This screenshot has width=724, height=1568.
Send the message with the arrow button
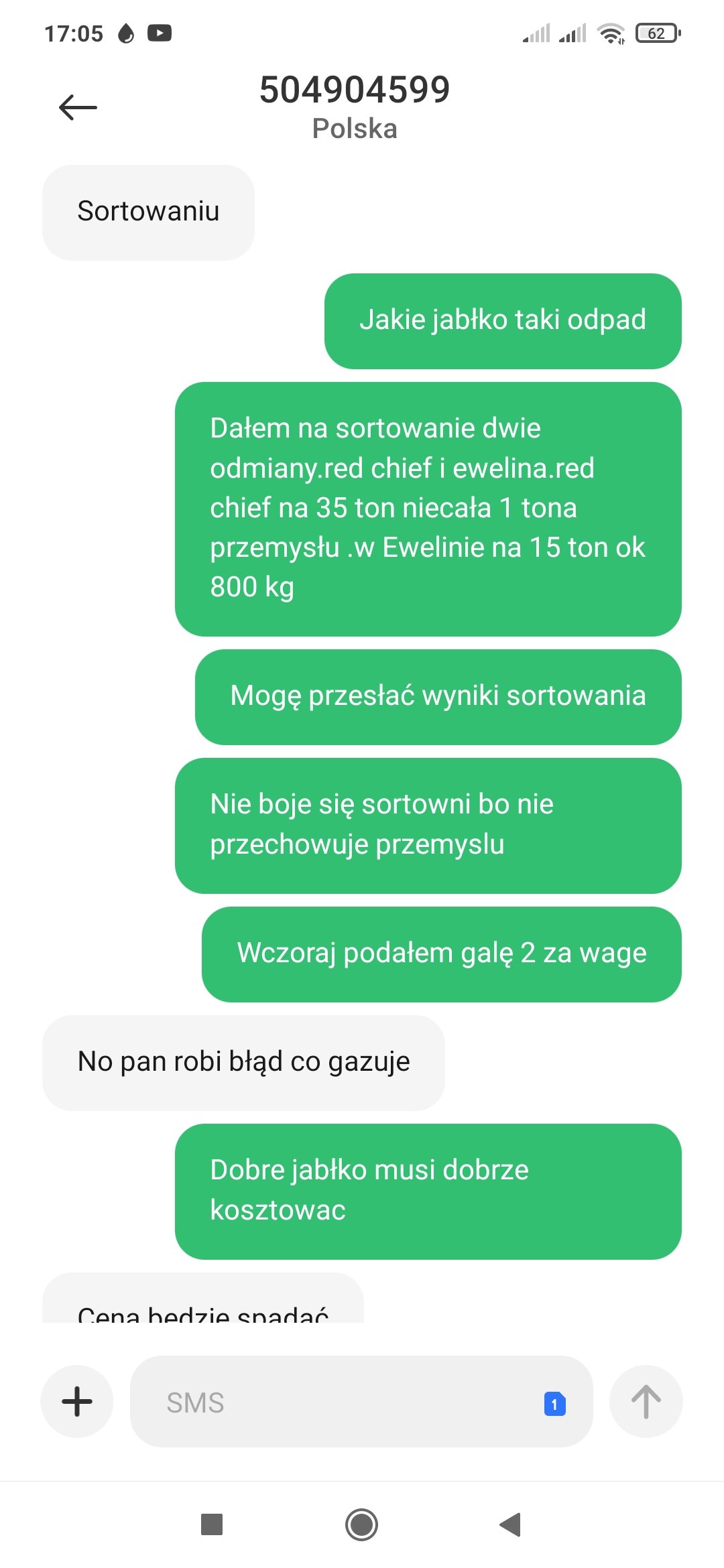click(646, 1401)
